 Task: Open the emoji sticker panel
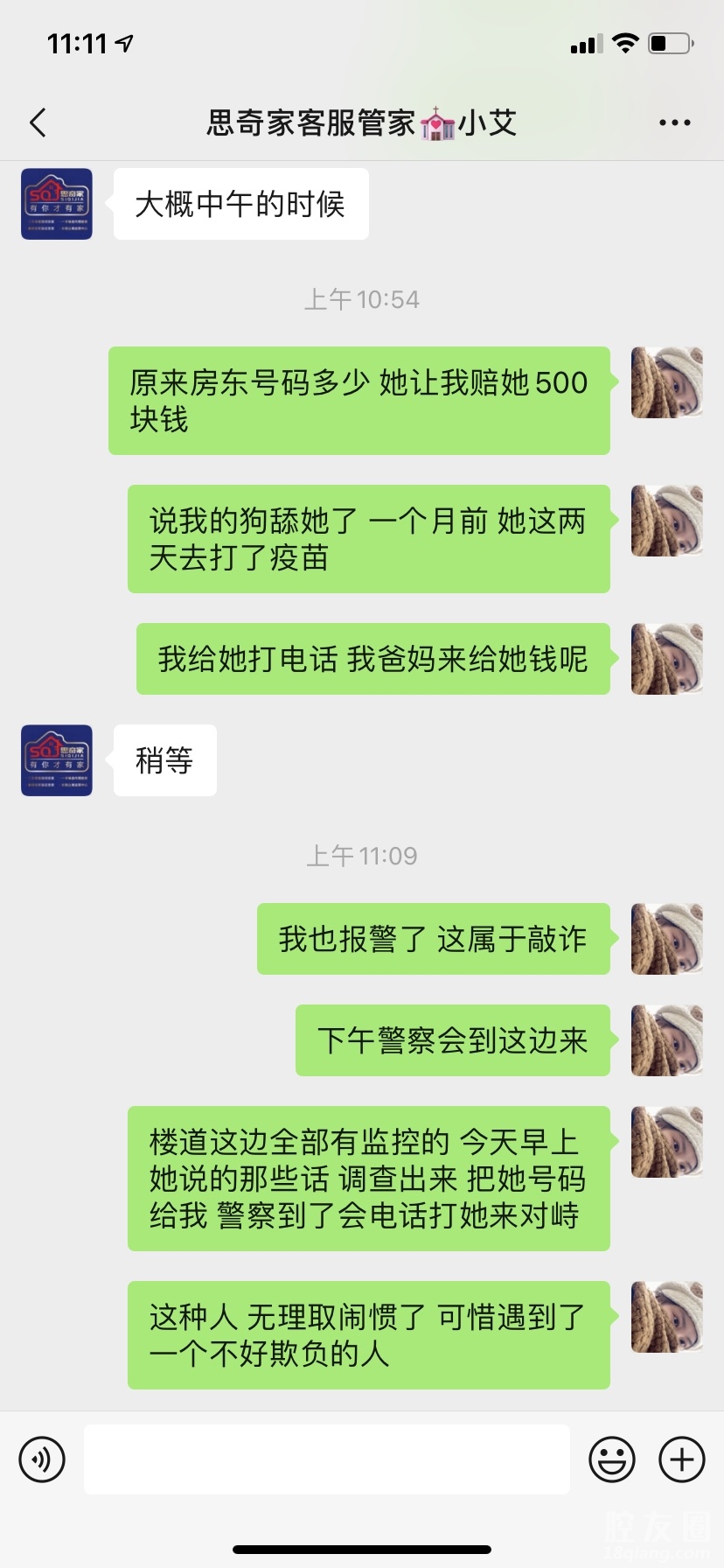(x=611, y=1459)
